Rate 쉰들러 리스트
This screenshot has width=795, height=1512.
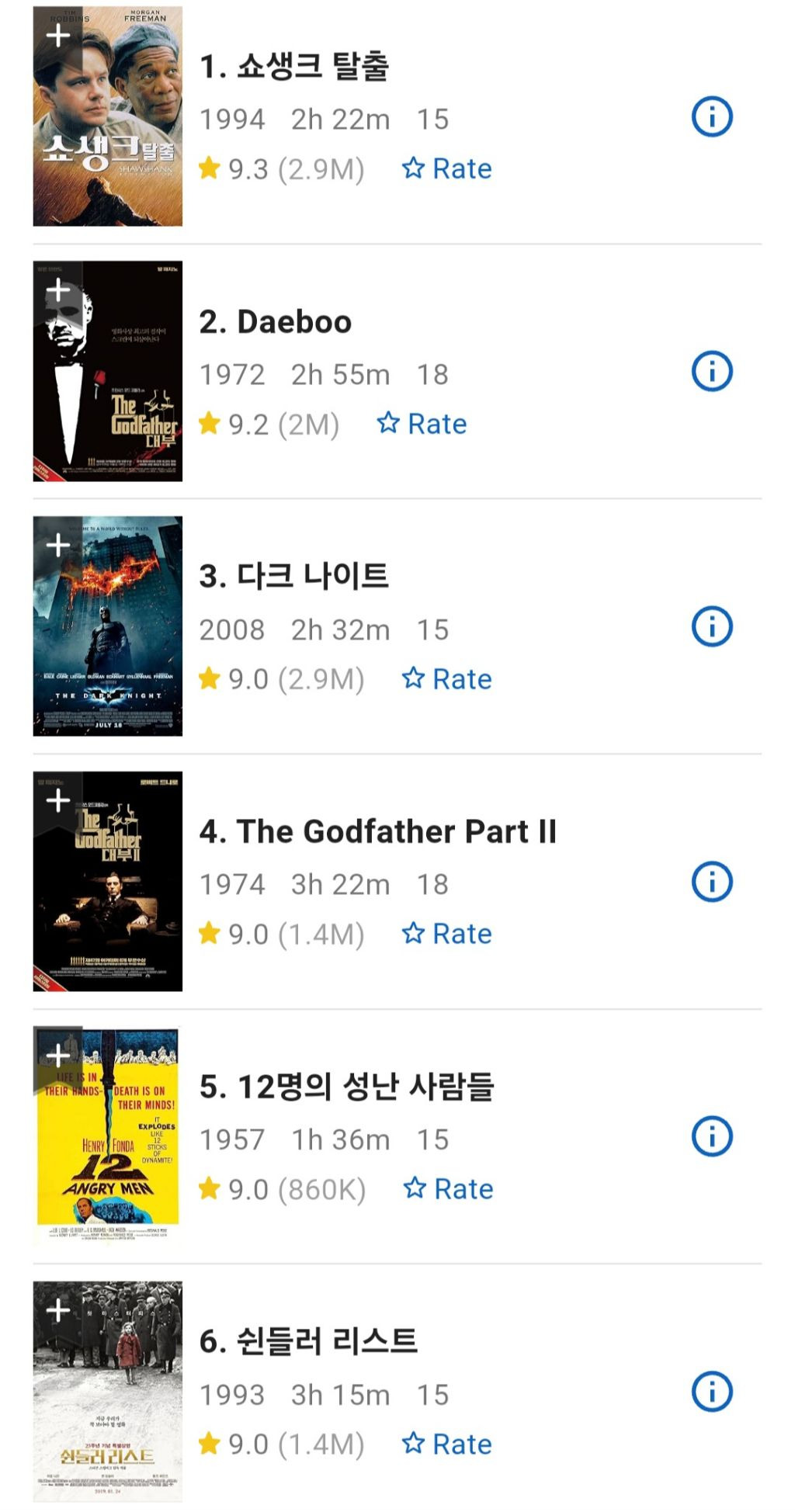tap(447, 1444)
